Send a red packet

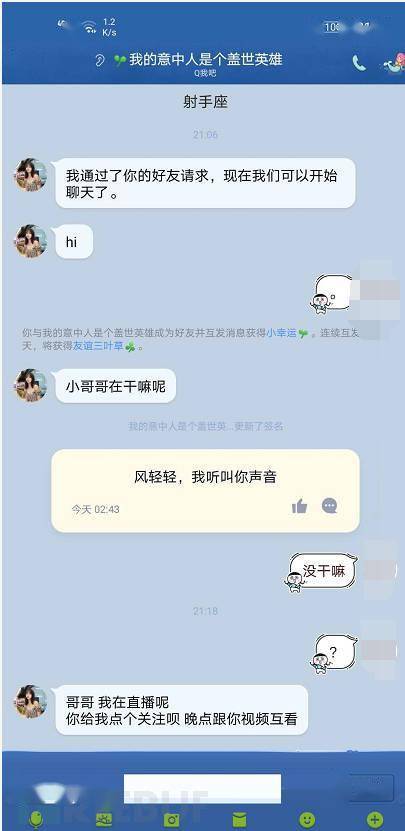point(239,820)
